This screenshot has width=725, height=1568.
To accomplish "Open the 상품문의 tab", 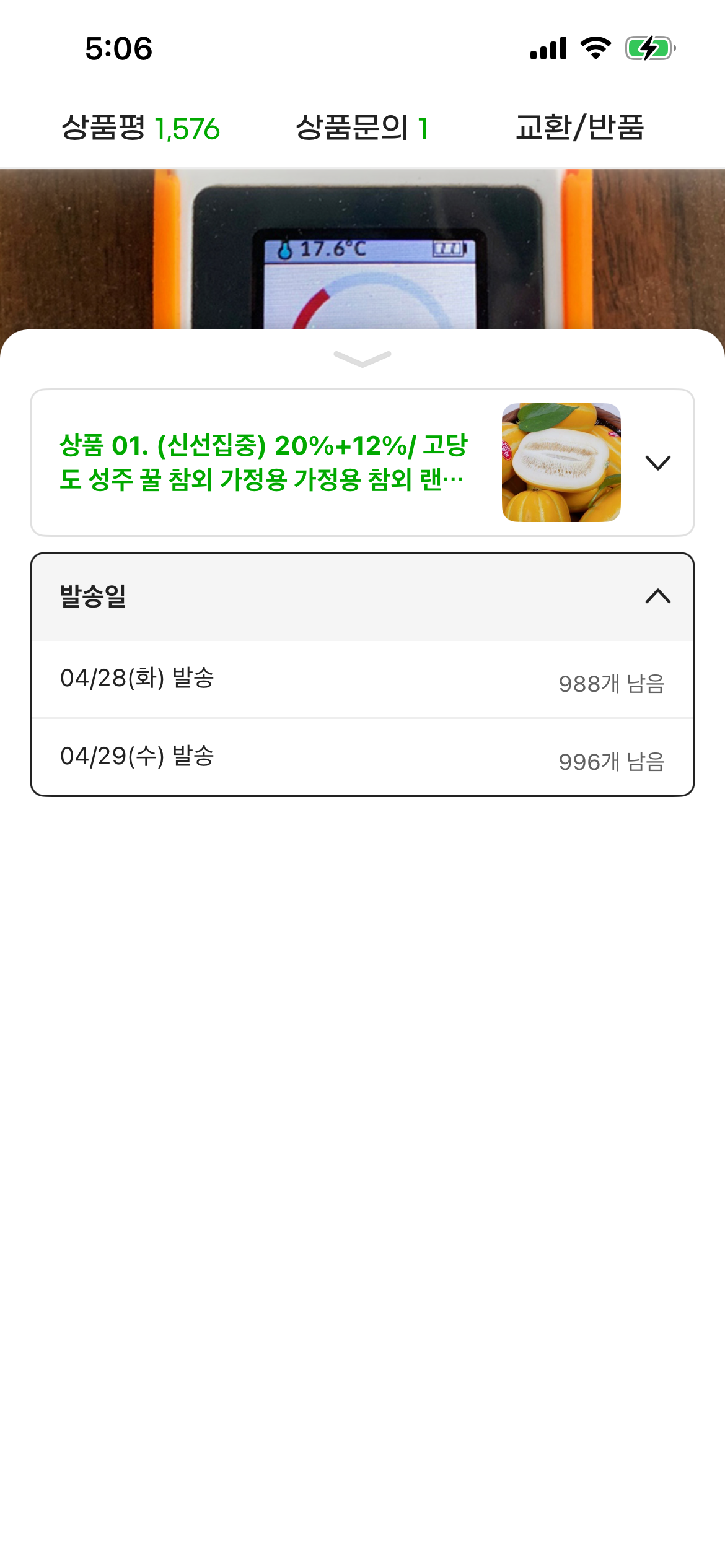I will (362, 128).
